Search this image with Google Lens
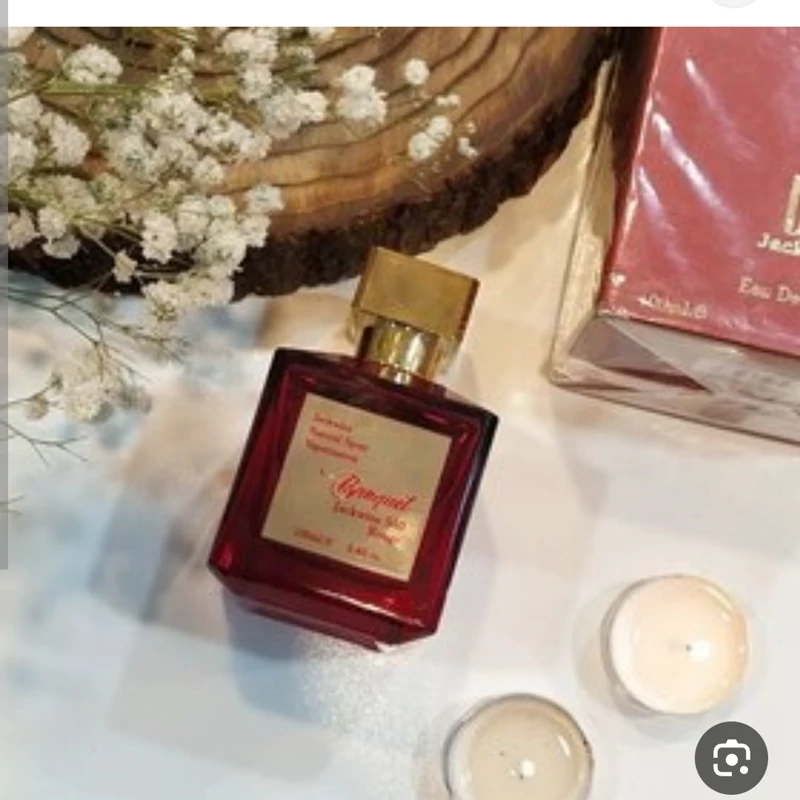 [x=731, y=757]
